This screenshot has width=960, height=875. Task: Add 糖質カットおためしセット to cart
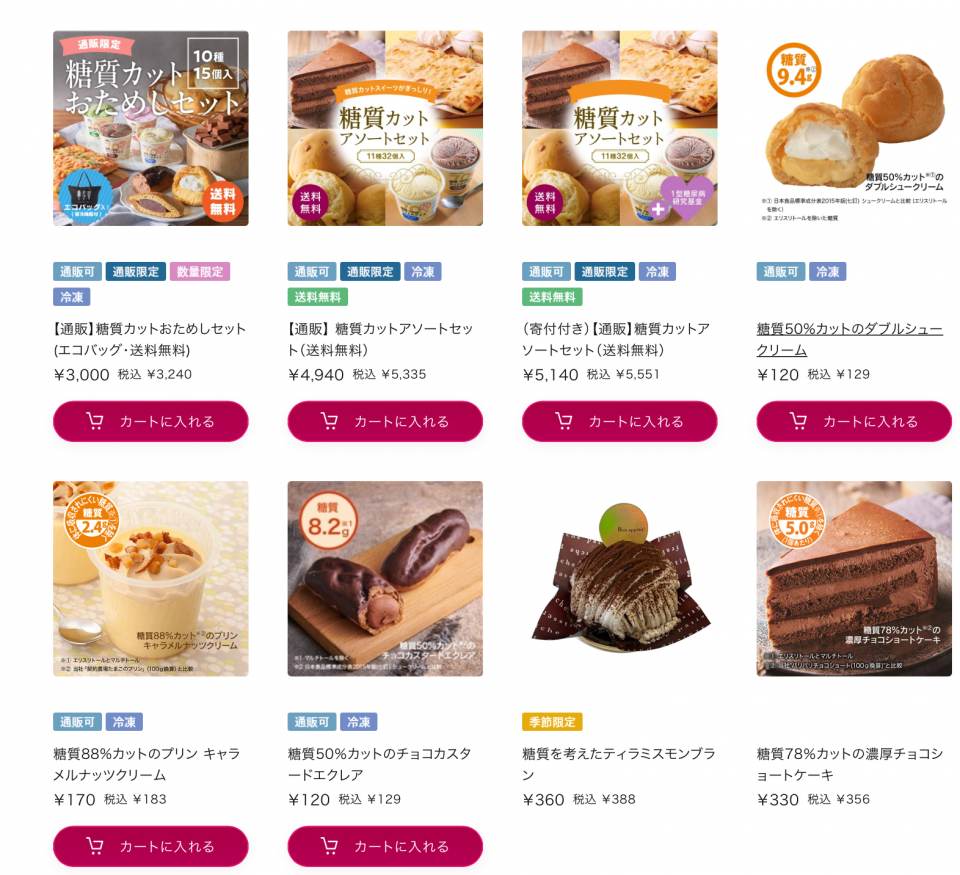coord(150,421)
